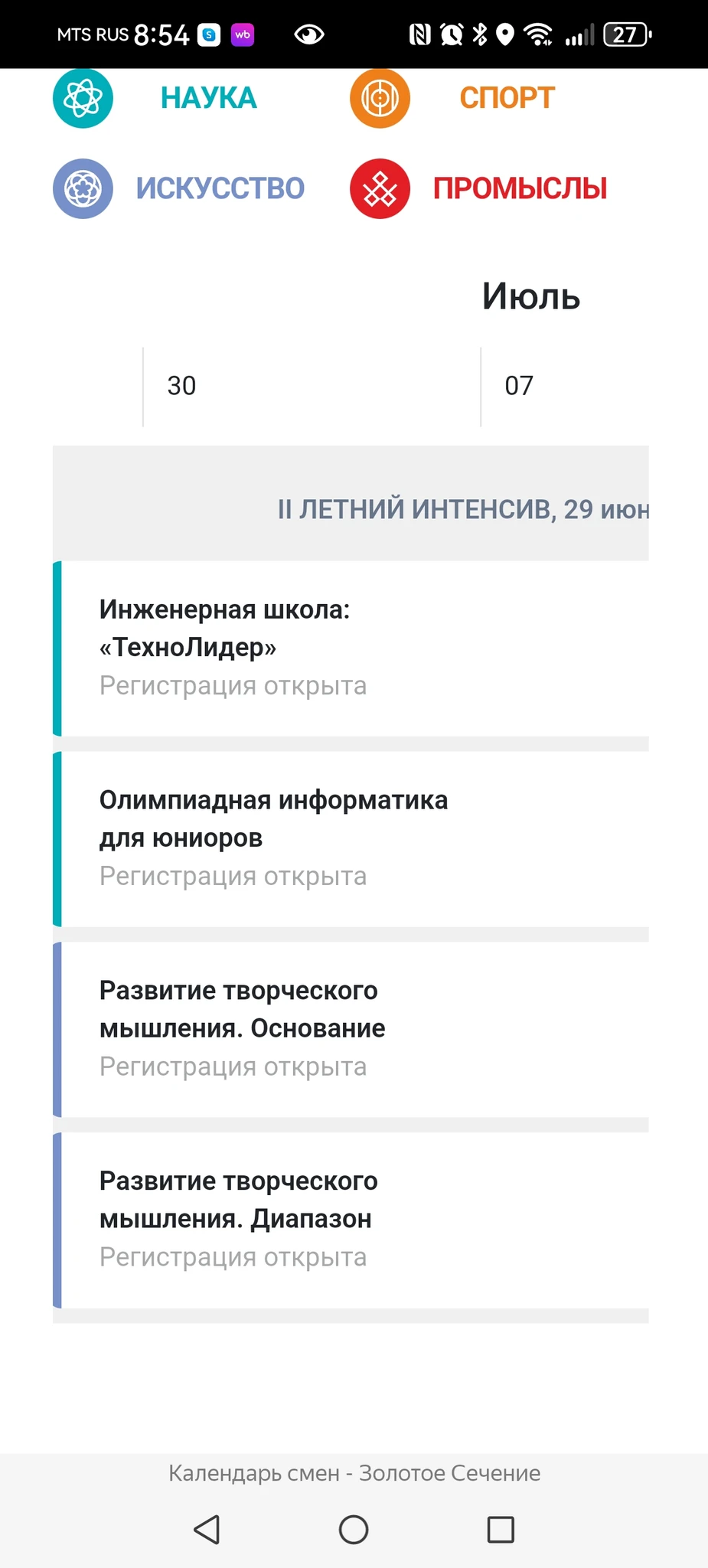Choose the ИСКУССТВО category
Screen dimensions: 708x1568
click(x=220, y=188)
